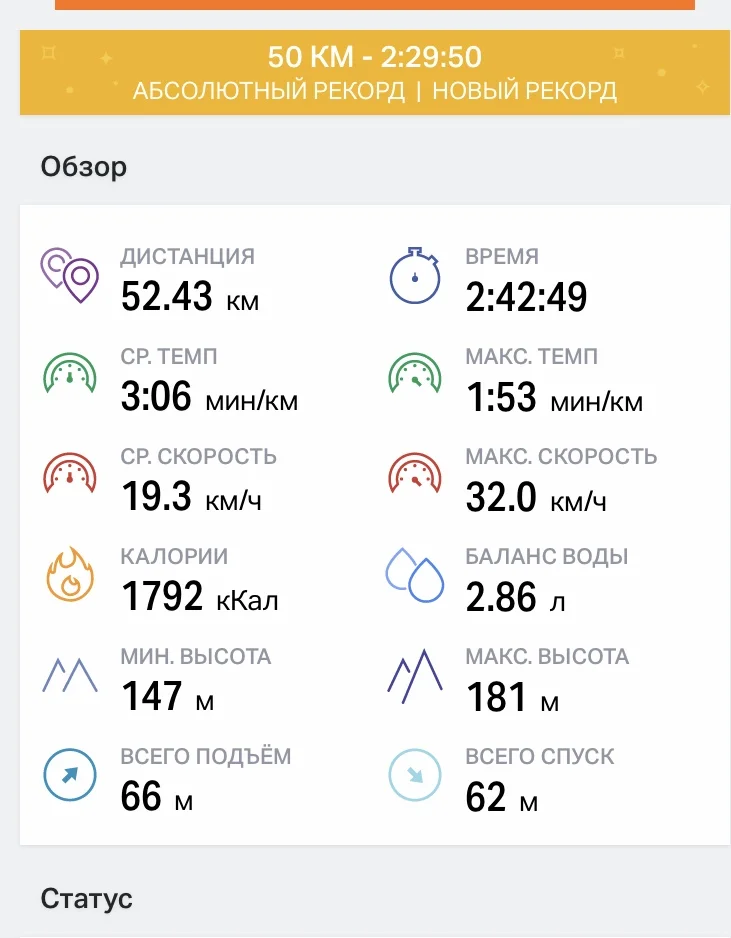The image size is (731, 938).
Task: Tap the orange button at the top
Action: pyautogui.click(x=374, y=4)
